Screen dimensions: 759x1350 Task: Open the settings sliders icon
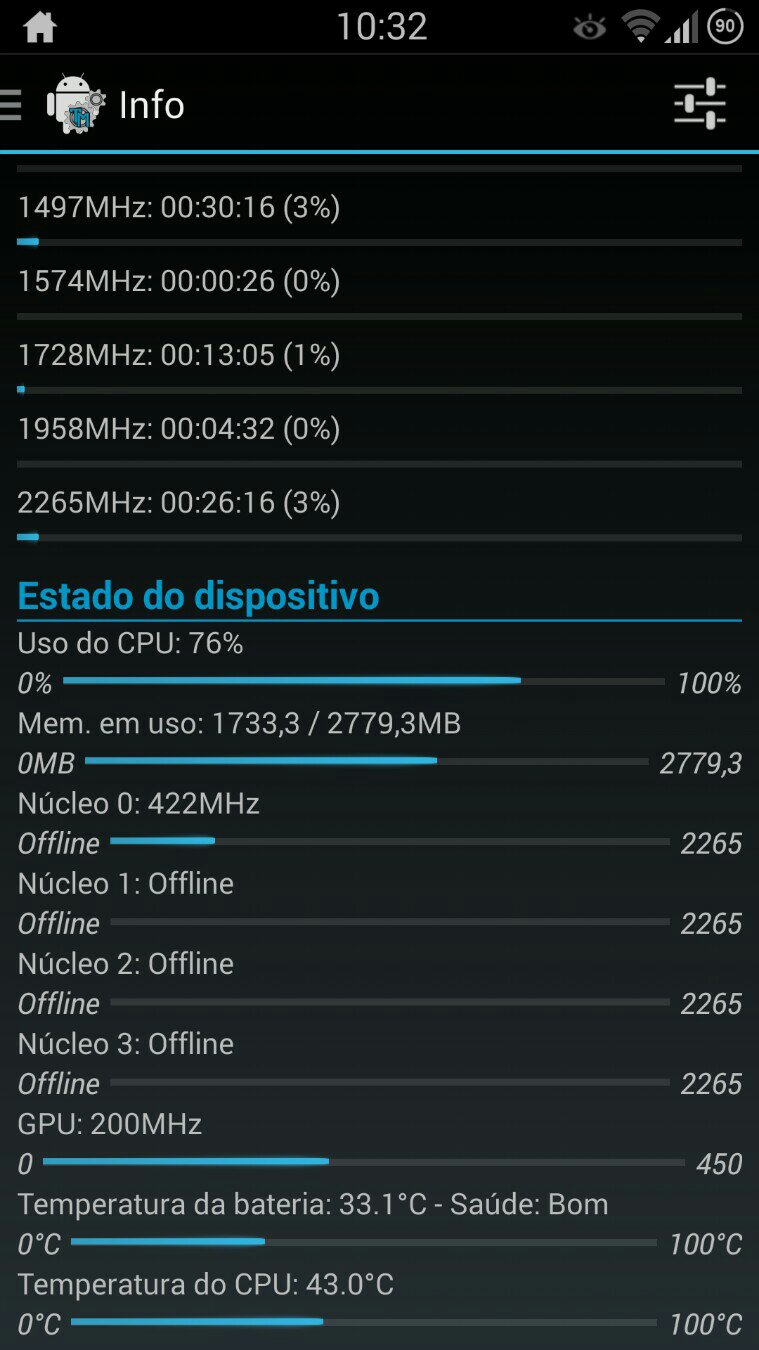(699, 103)
